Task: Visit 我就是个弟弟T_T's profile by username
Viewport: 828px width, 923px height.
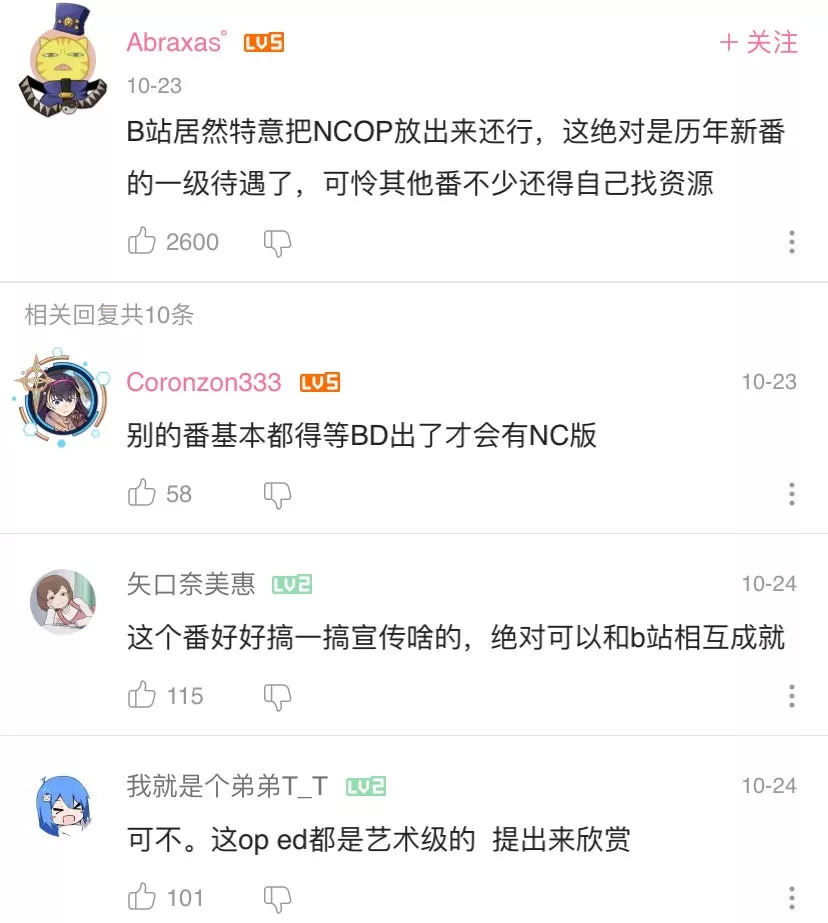Action: (227, 786)
